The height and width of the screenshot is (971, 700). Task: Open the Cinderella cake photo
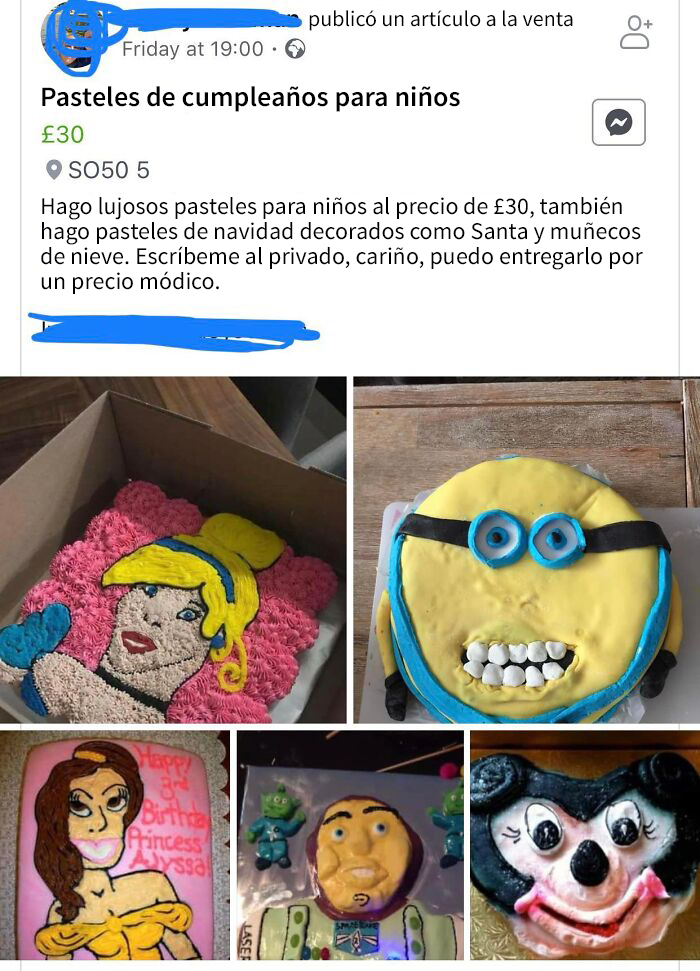173,549
